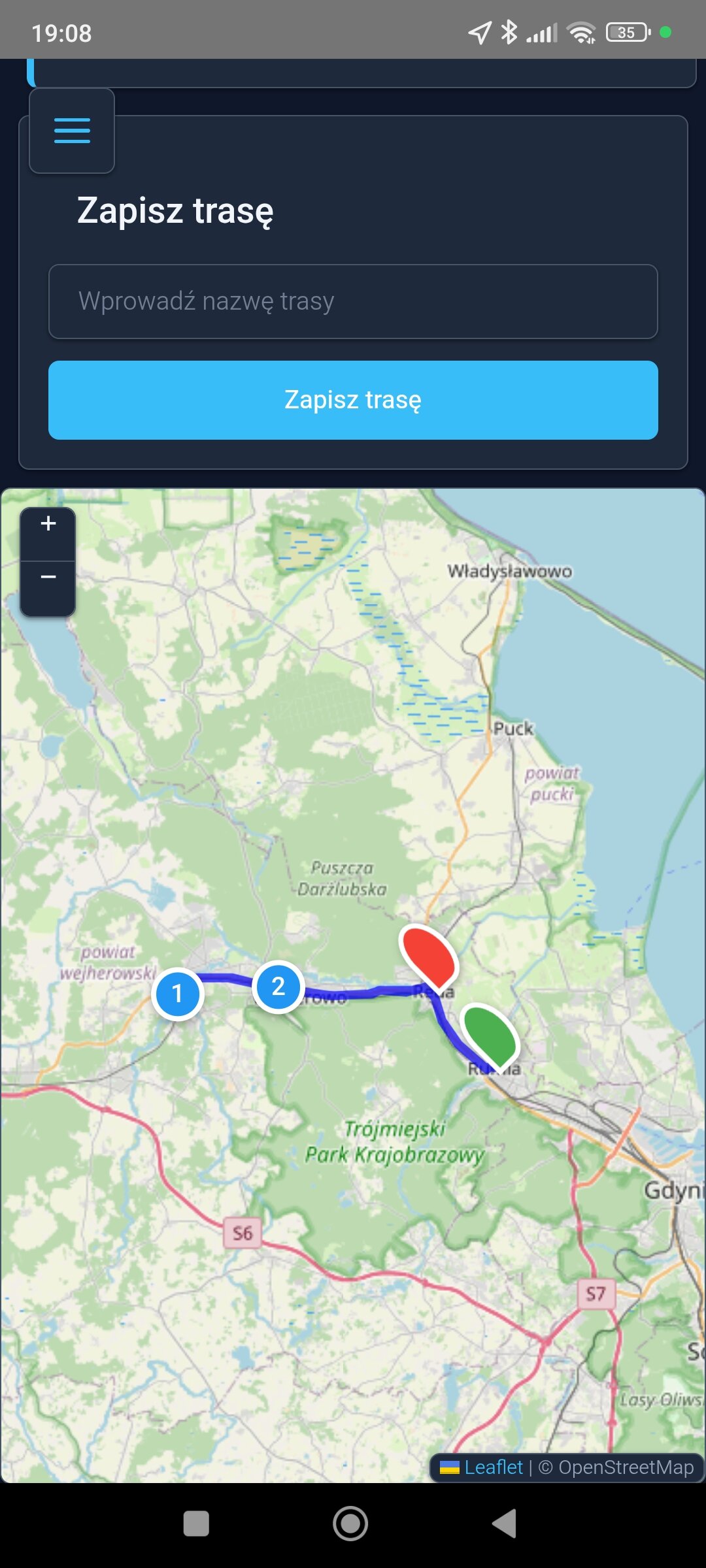The image size is (706, 1568).
Task: Tap the blue Zapisz trasę button
Action: (x=353, y=400)
